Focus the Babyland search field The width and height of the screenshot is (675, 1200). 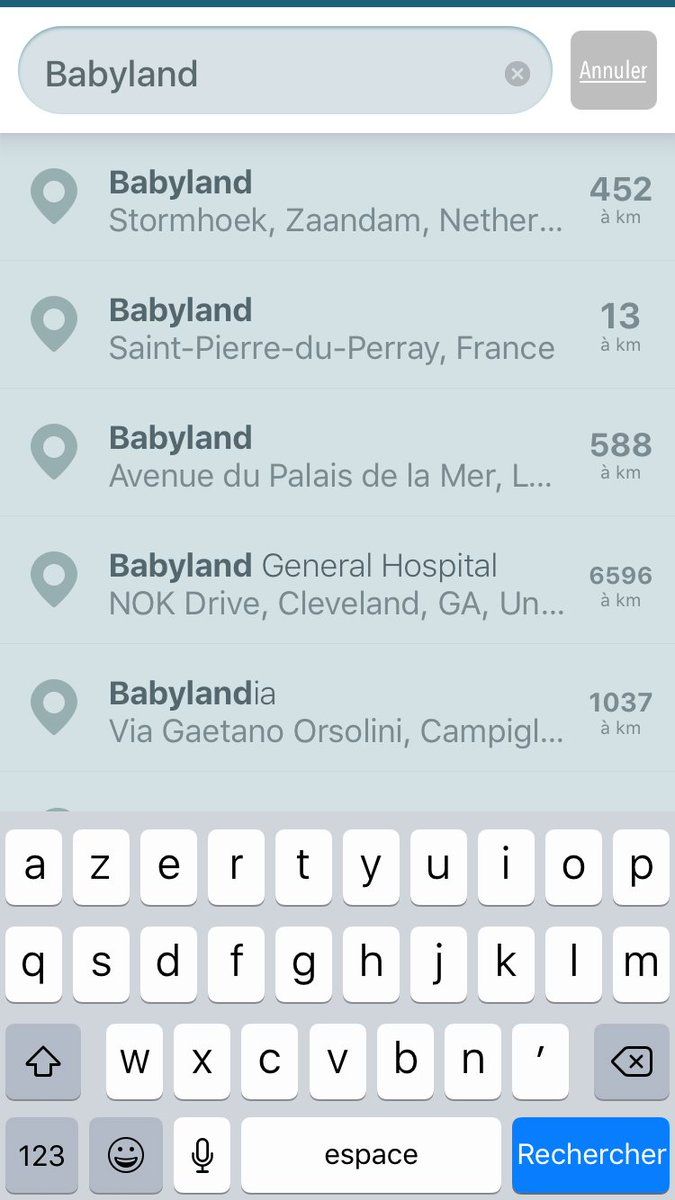285,70
